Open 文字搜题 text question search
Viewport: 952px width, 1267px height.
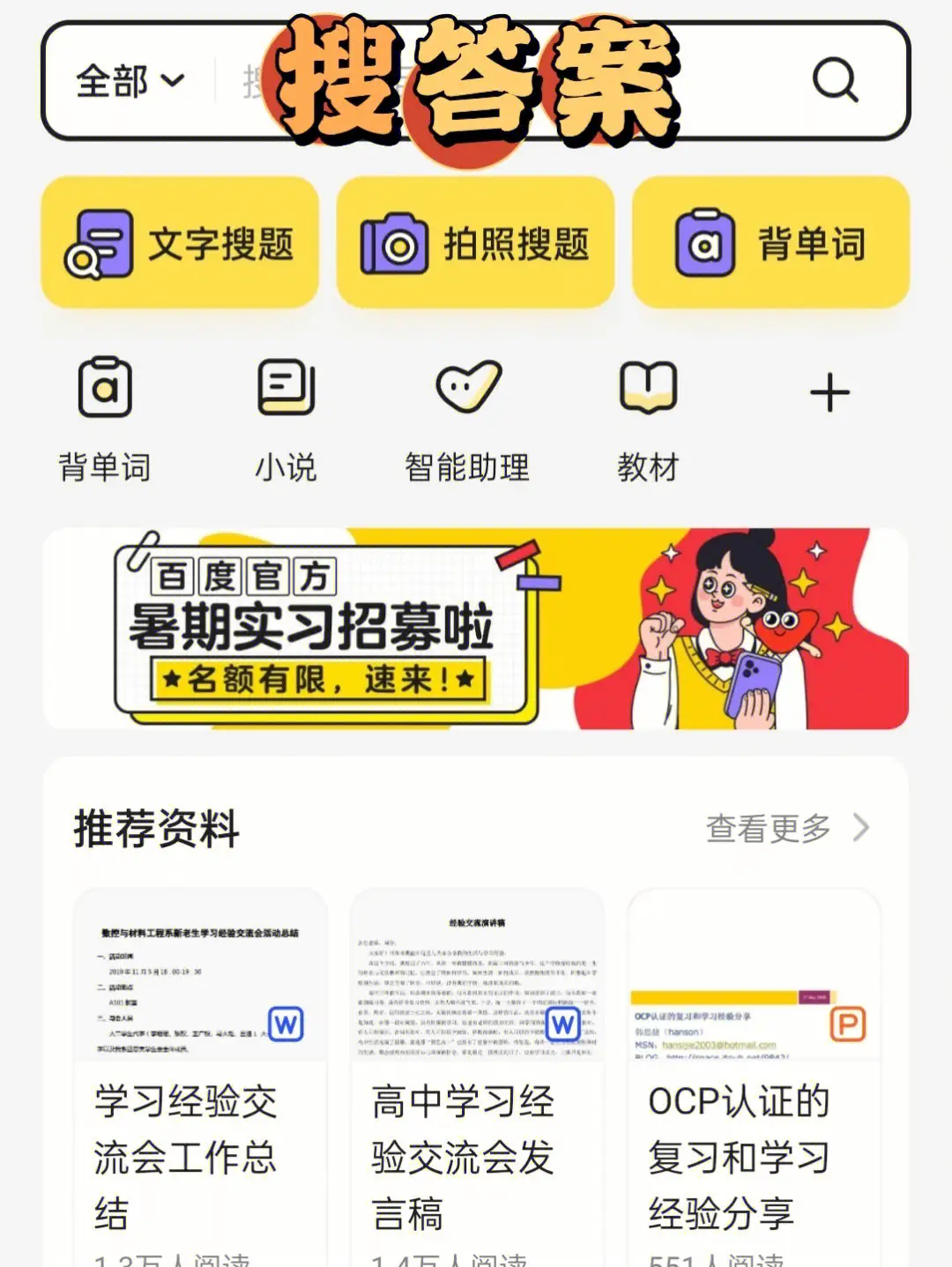[181, 243]
